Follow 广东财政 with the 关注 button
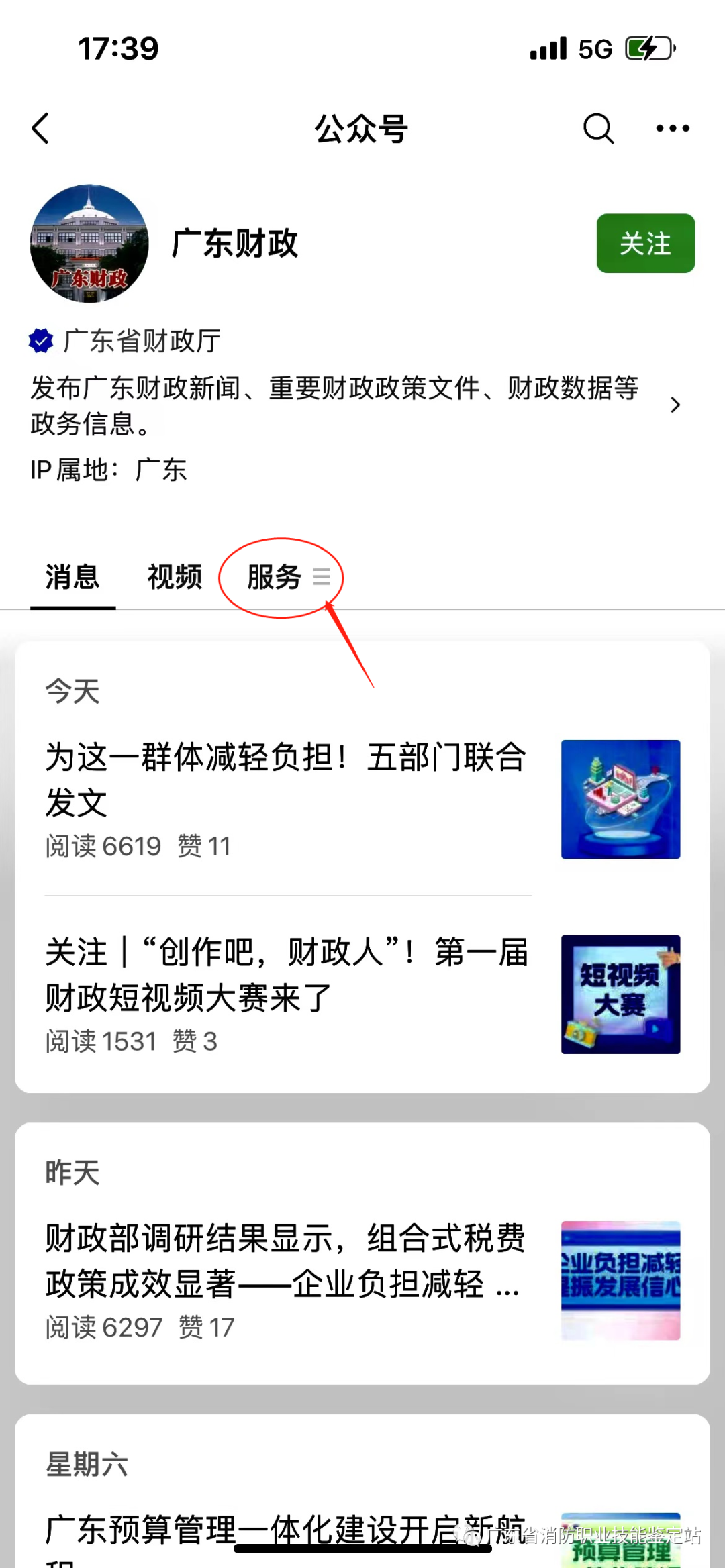725x1568 pixels. [x=645, y=244]
